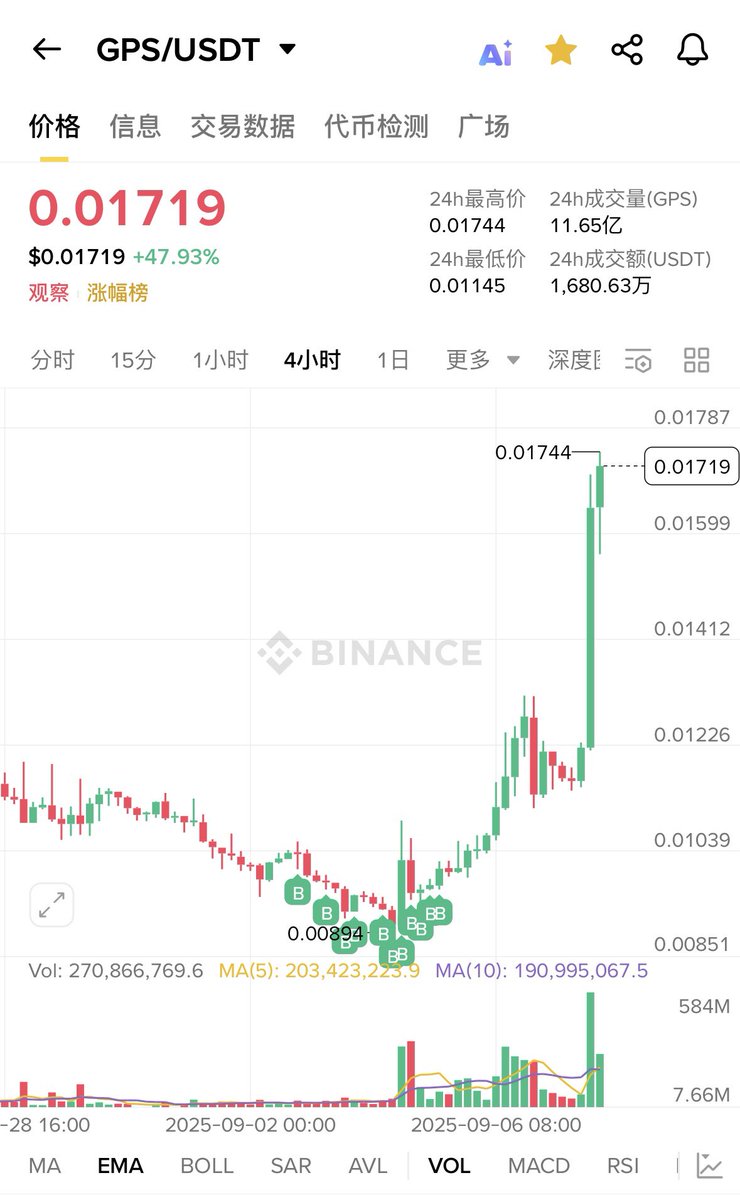
Task: Expand the 更多 interval dropdown
Action: coord(483,360)
